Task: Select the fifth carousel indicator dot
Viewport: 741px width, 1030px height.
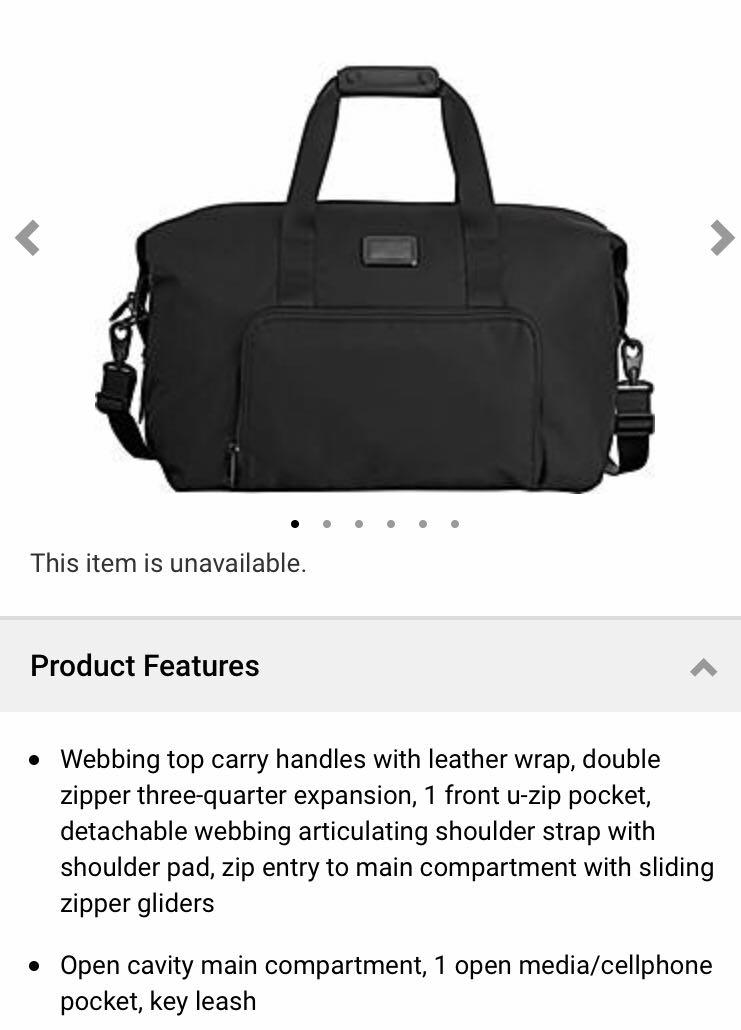Action: [423, 523]
